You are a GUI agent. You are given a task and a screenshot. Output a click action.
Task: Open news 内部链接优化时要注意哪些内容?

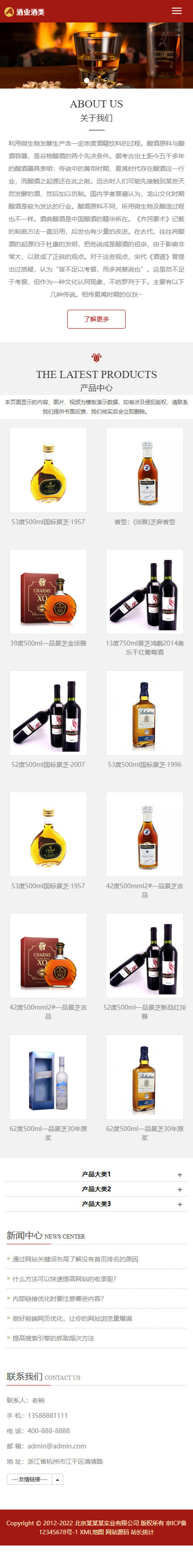pyautogui.click(x=58, y=1298)
